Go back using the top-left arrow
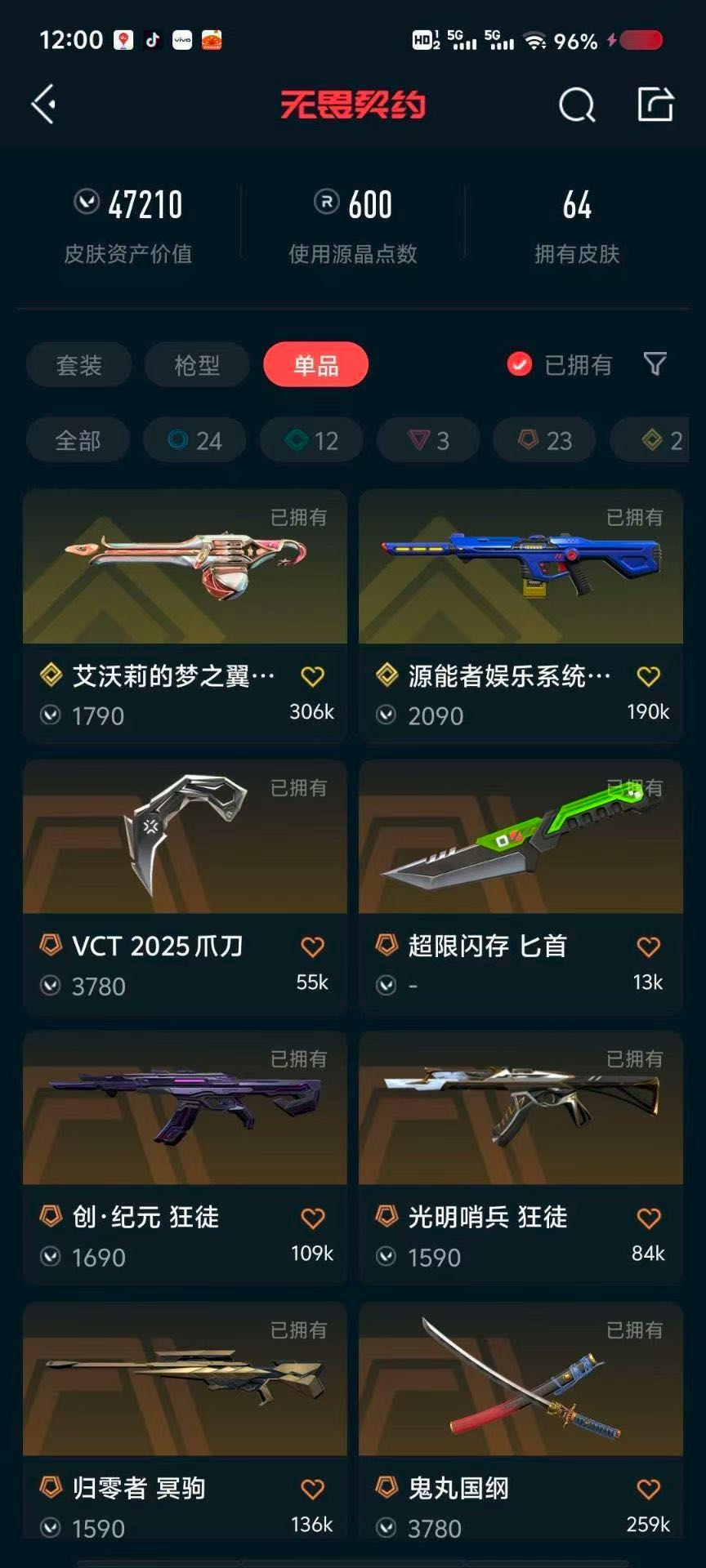This screenshot has height=1568, width=706. tap(44, 105)
